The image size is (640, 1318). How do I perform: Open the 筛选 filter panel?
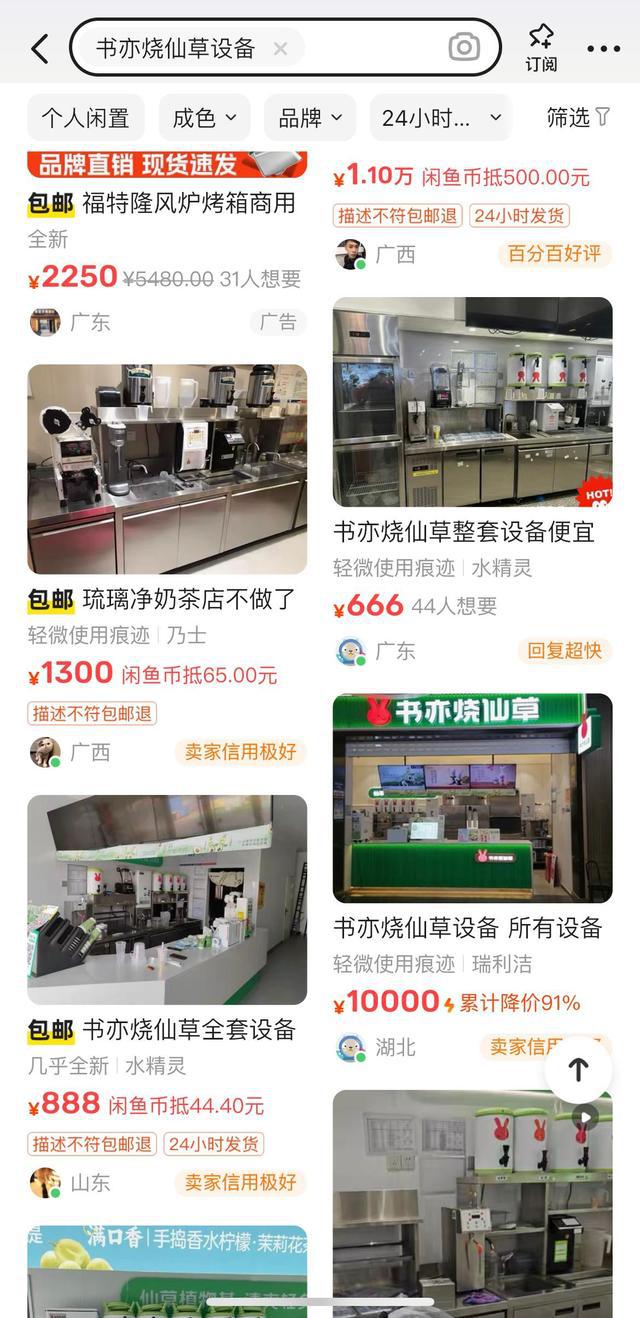pos(578,118)
